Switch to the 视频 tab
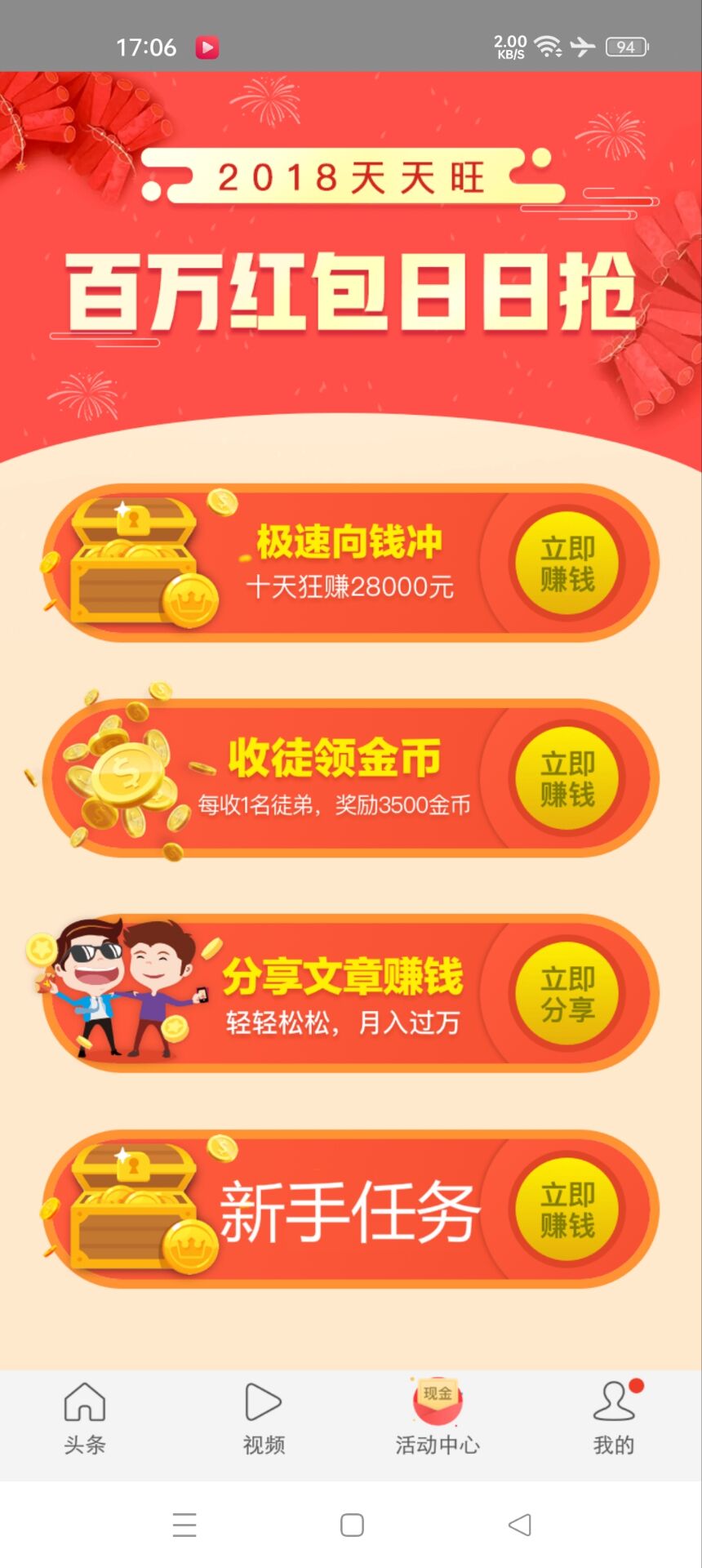 tap(264, 1419)
